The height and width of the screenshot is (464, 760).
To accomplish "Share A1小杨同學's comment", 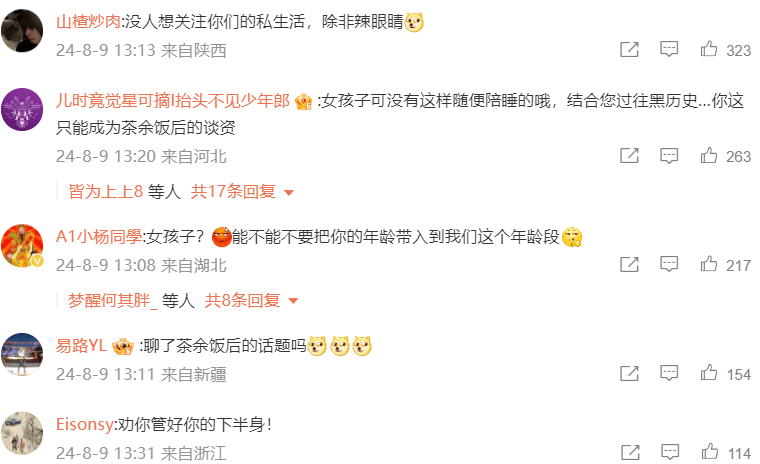I will pyautogui.click(x=629, y=264).
